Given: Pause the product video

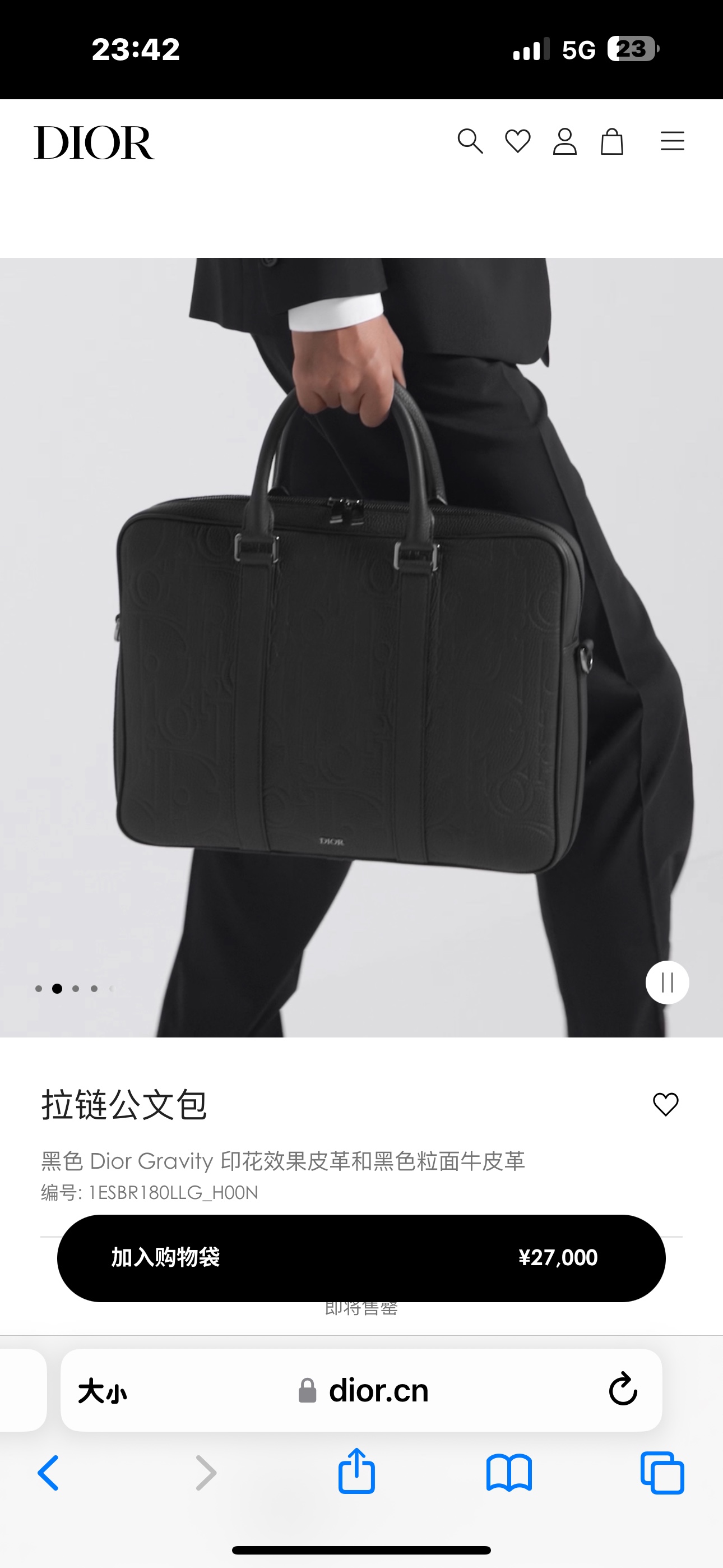Looking at the screenshot, I should click(667, 982).
